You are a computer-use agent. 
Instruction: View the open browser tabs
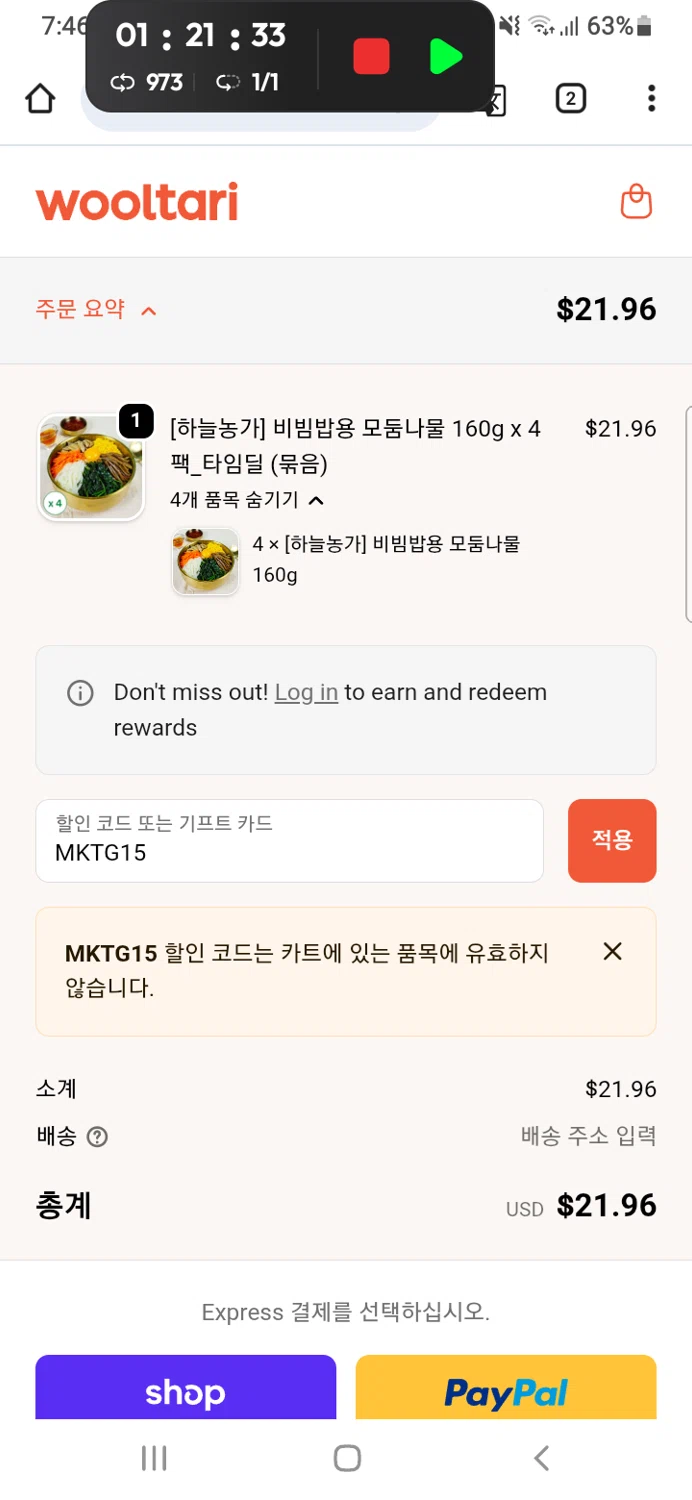click(570, 98)
